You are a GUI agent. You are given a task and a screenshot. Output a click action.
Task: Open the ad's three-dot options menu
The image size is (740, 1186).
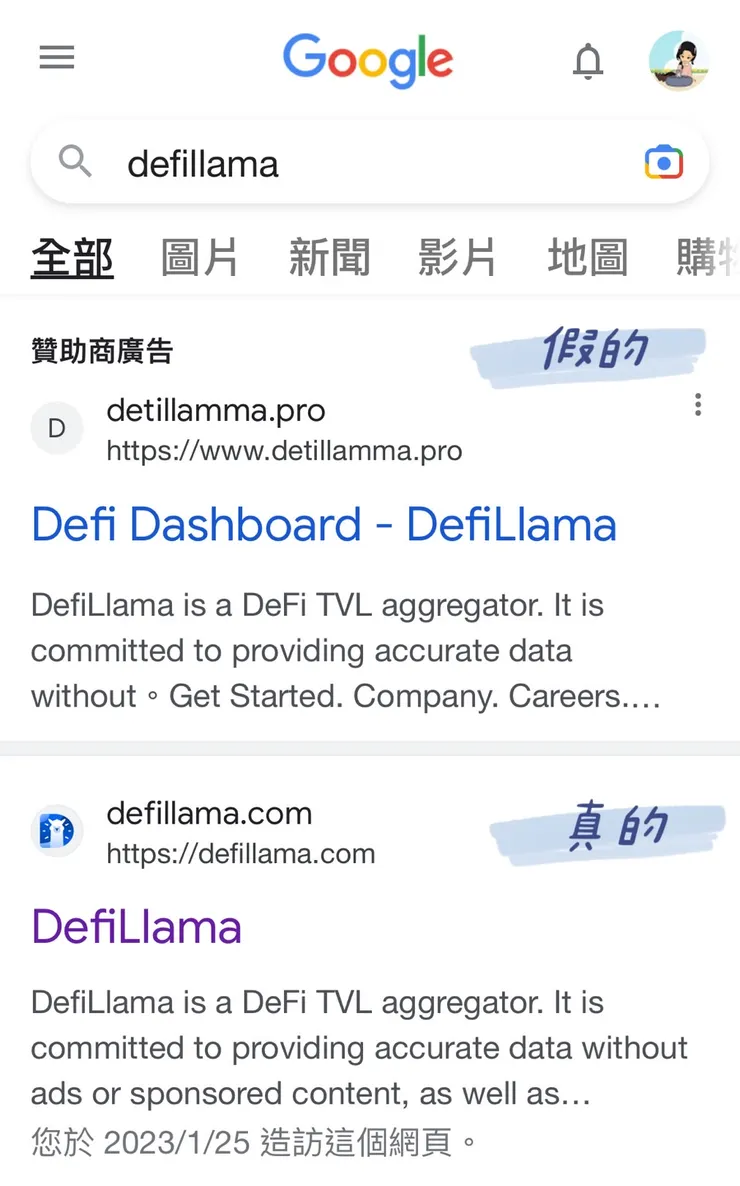[x=698, y=405]
